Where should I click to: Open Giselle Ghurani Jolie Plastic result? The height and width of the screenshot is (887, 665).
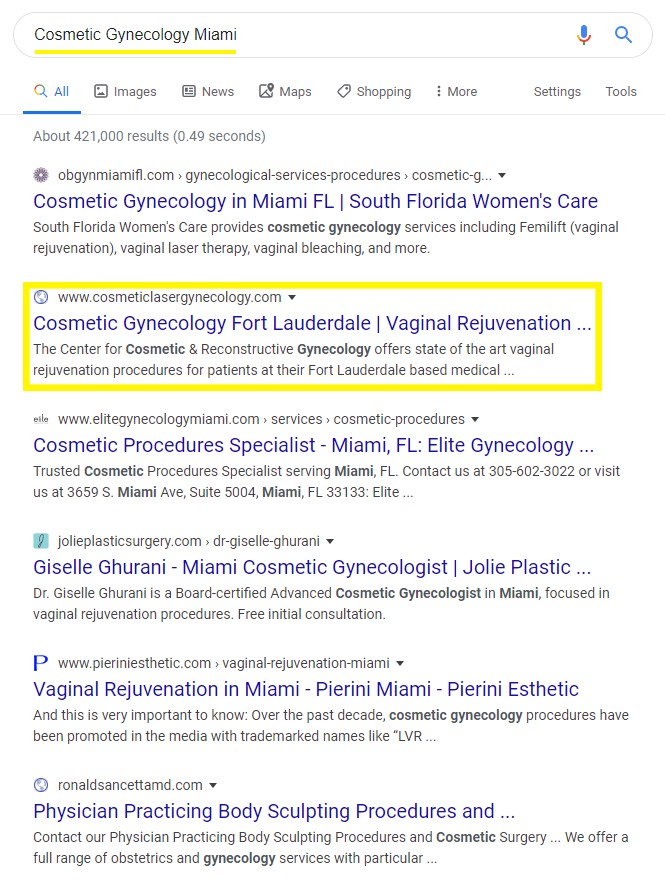312,567
